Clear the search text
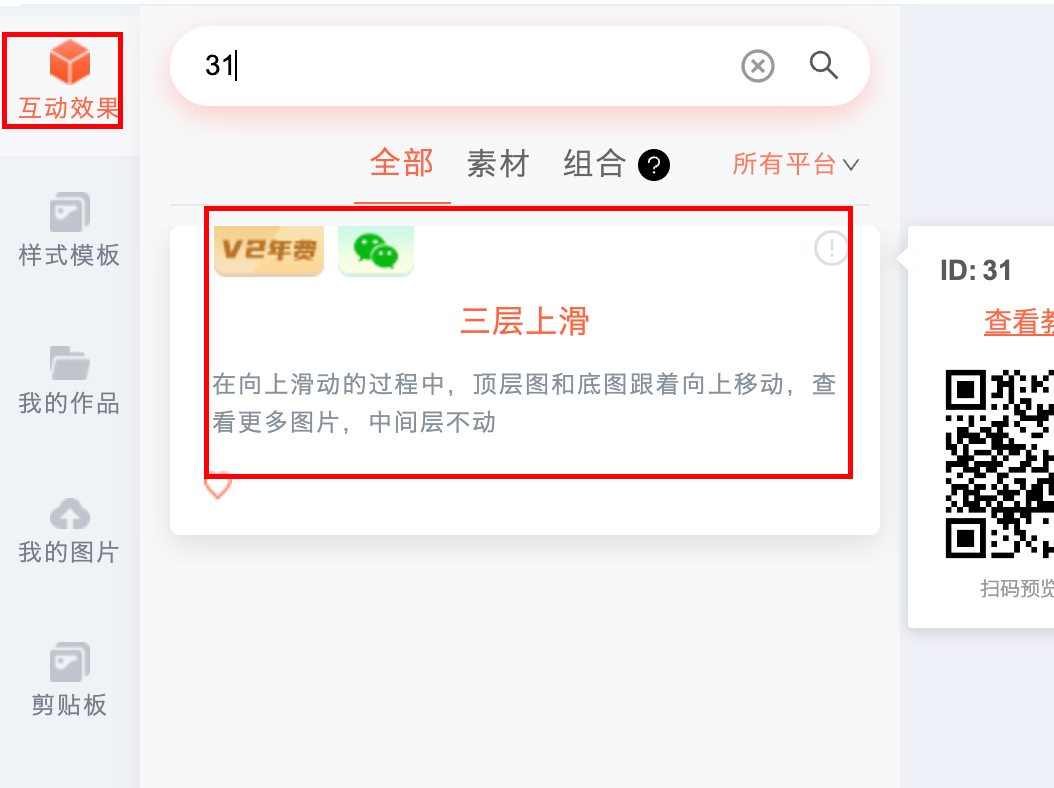The image size is (1054, 788). click(758, 67)
